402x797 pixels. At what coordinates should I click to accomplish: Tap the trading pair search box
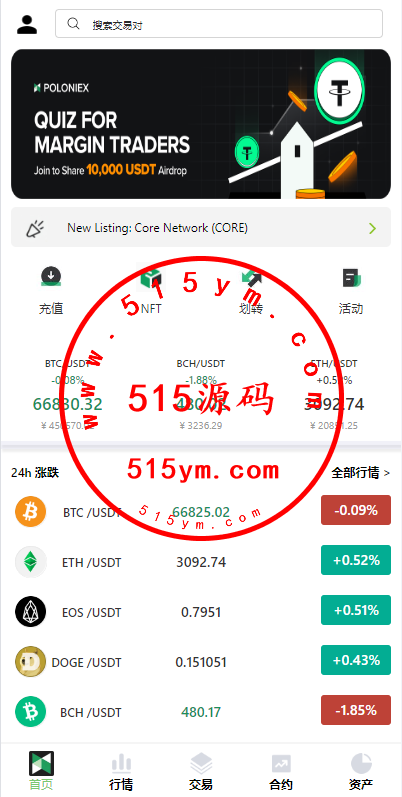click(x=219, y=24)
